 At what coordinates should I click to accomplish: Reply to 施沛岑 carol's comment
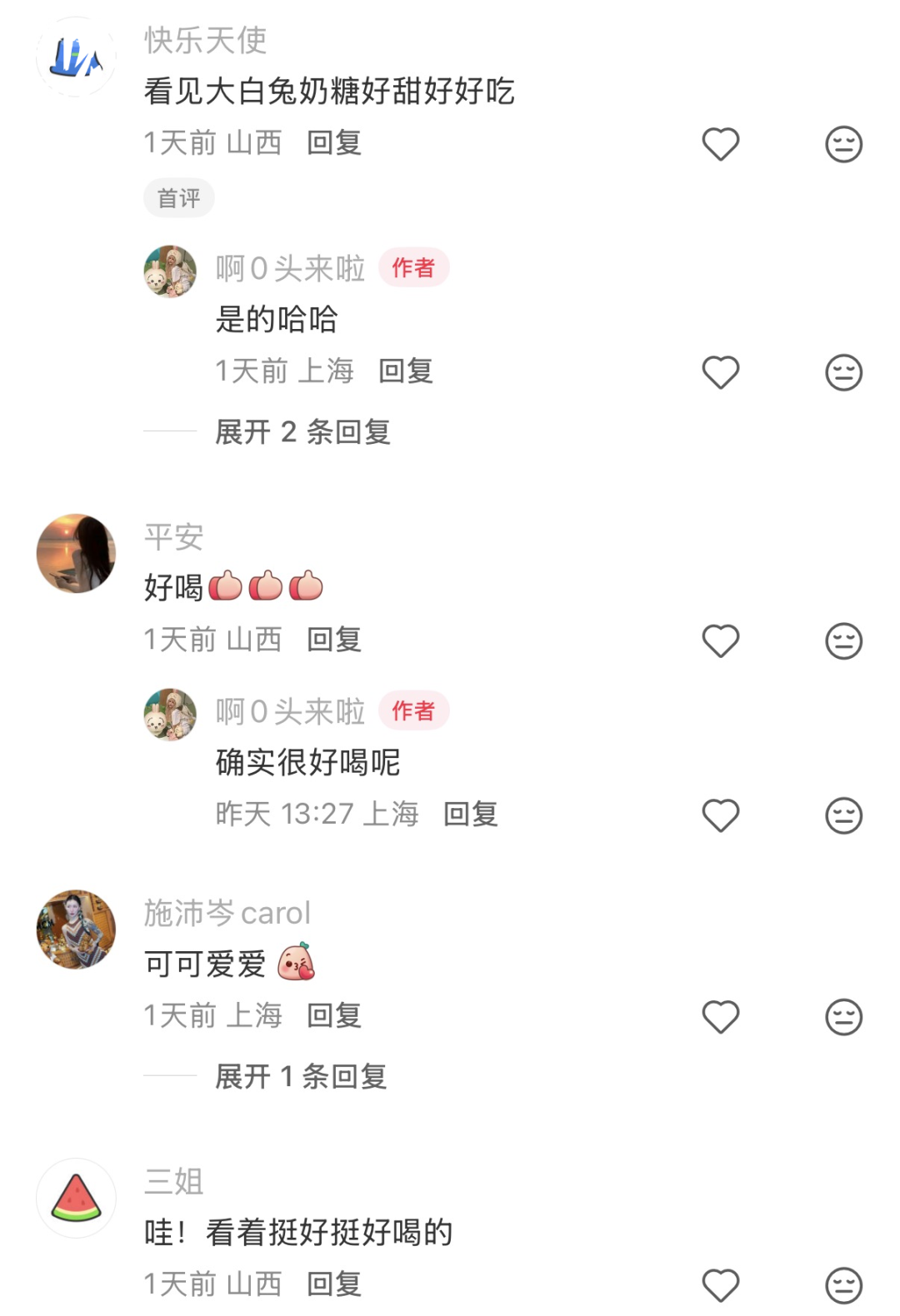pos(333,1016)
